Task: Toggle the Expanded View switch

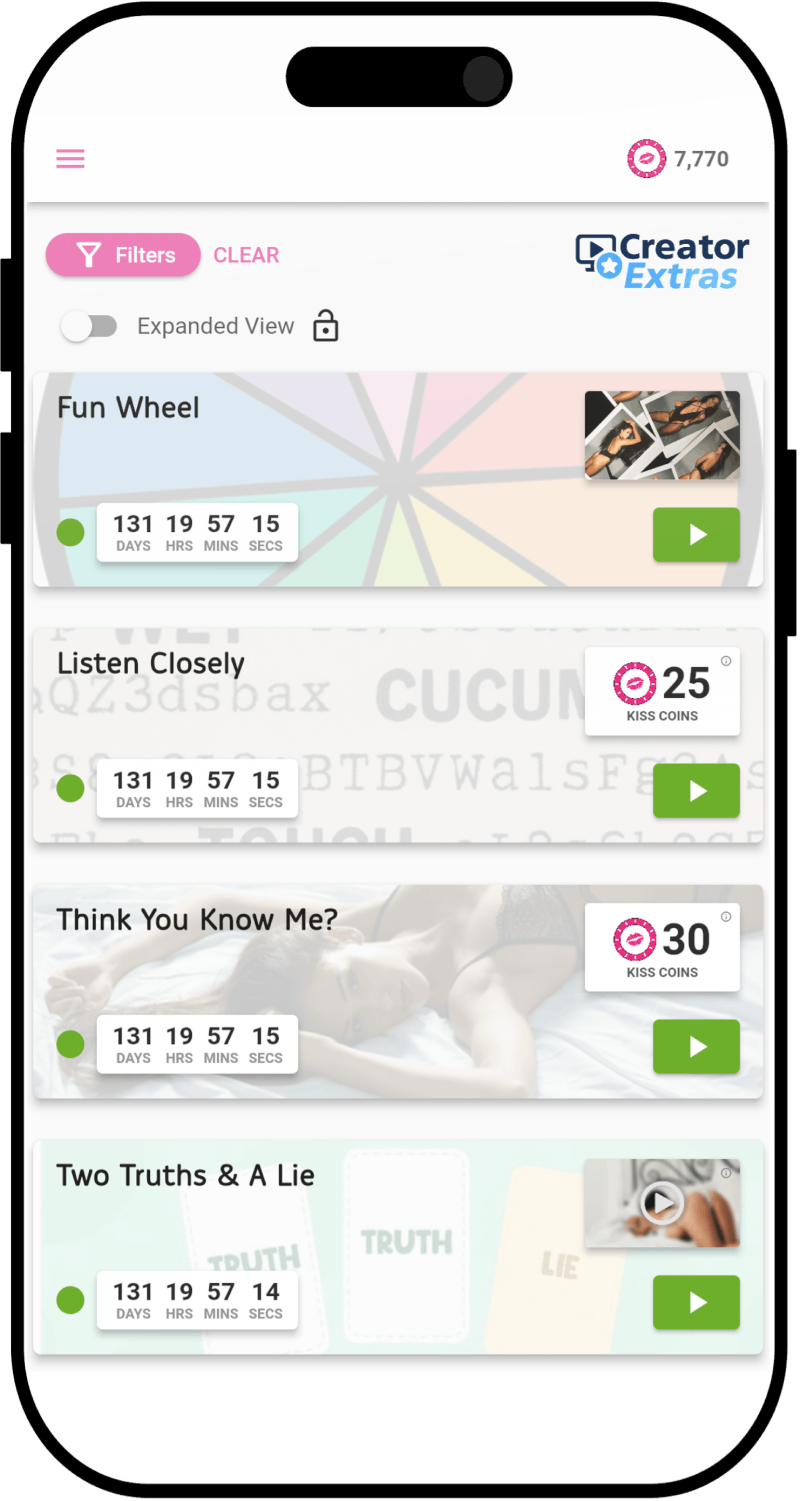Action: coord(90,327)
